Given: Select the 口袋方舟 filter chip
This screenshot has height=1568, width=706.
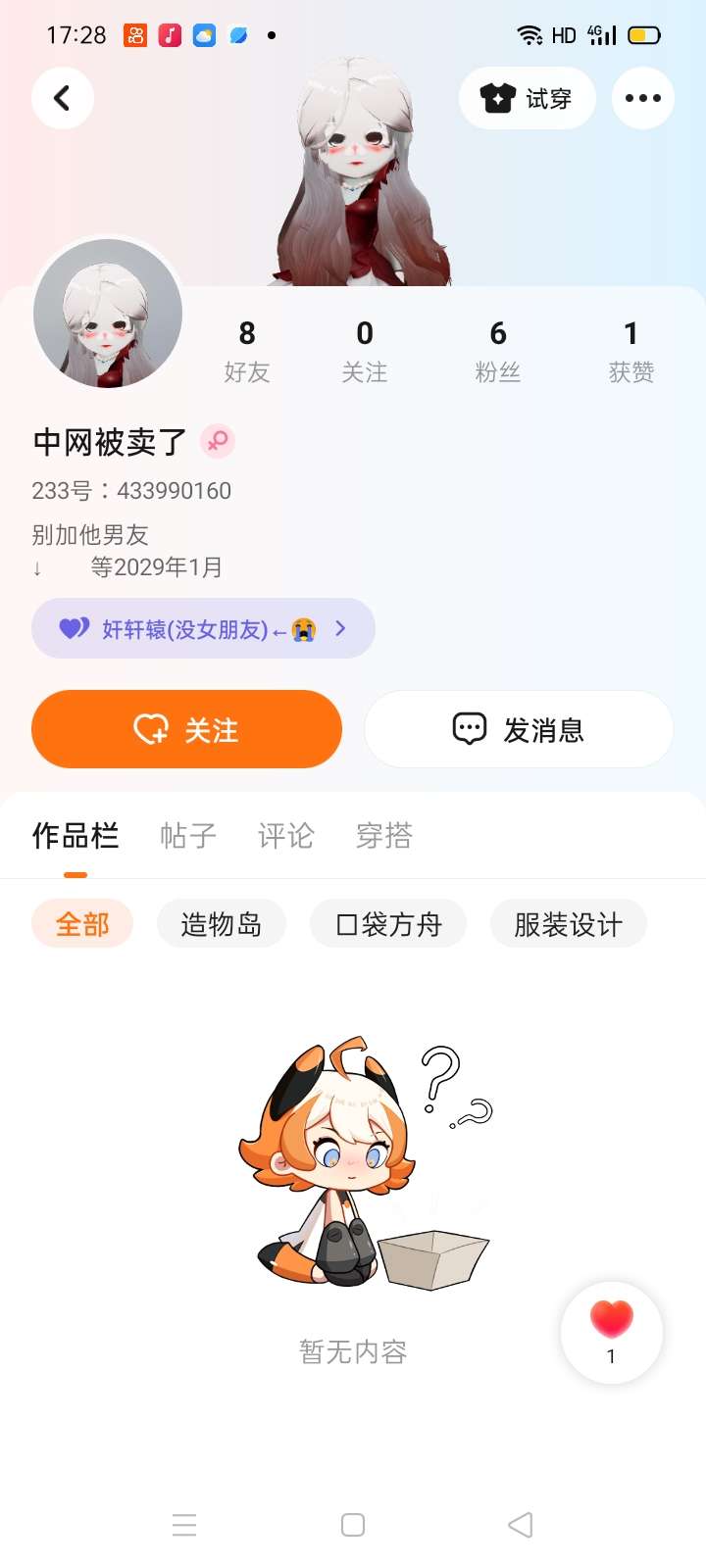Looking at the screenshot, I should [x=388, y=924].
